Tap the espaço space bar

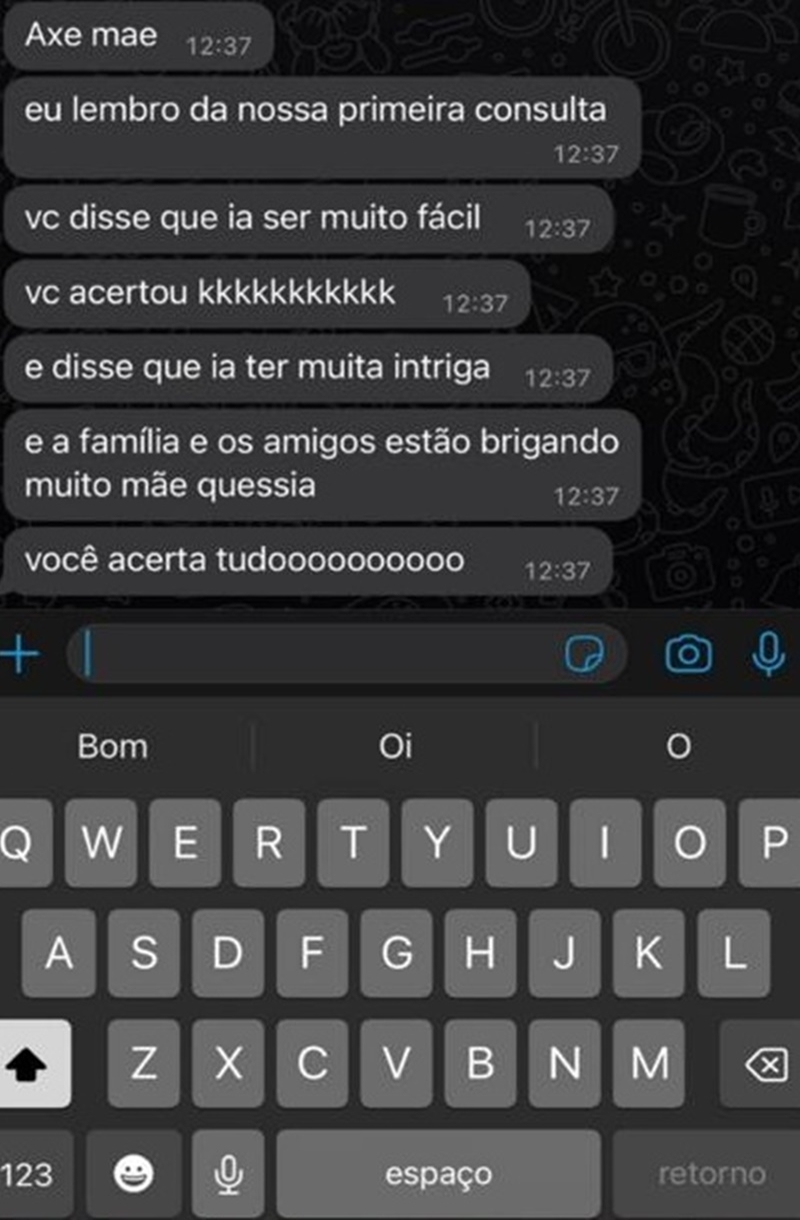pos(438,1173)
